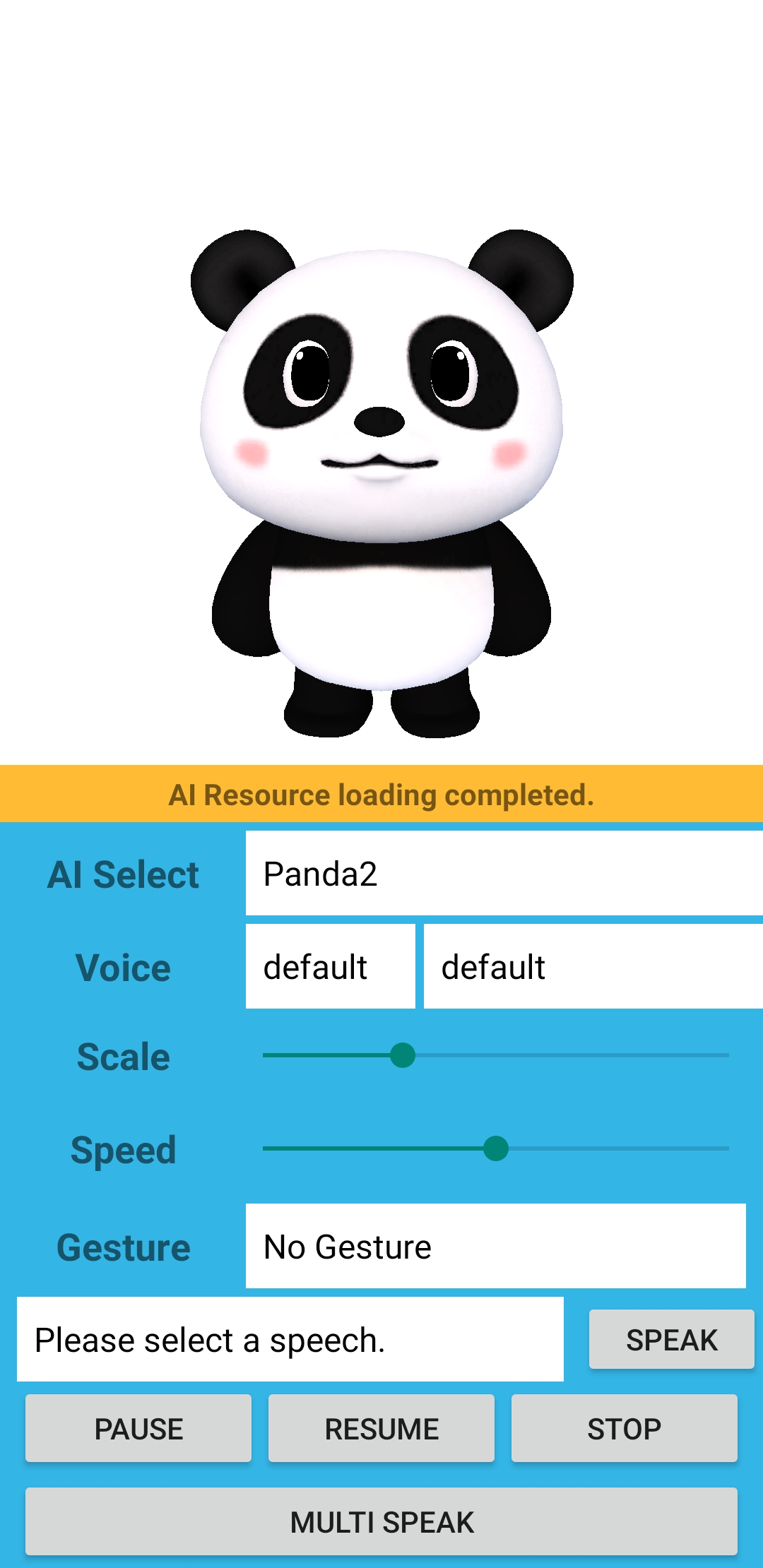Tap the Speed slider track
Screen dimensions: 763x1568
coord(496,1148)
